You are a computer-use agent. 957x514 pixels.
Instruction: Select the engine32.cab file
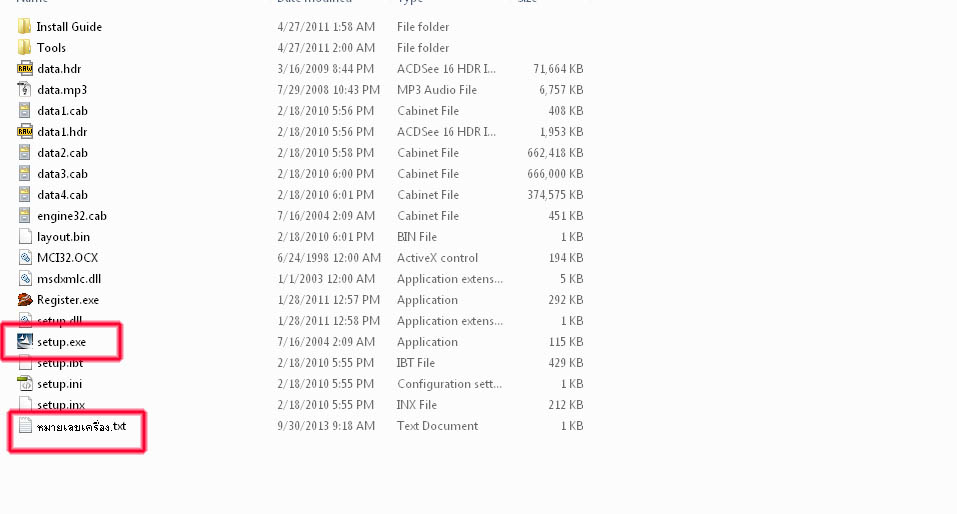pyautogui.click(x=71, y=216)
